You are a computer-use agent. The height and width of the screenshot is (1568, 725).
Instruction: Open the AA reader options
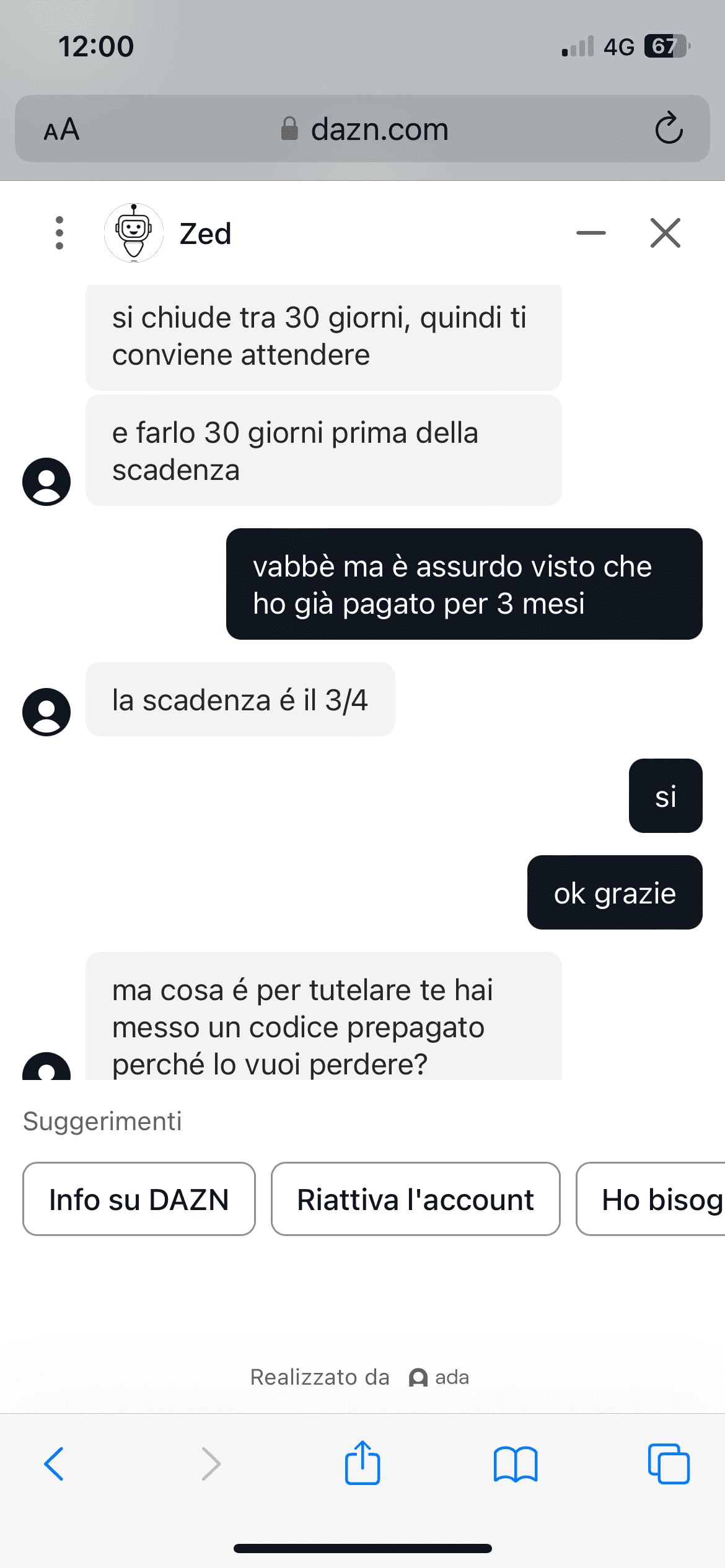pos(61,129)
